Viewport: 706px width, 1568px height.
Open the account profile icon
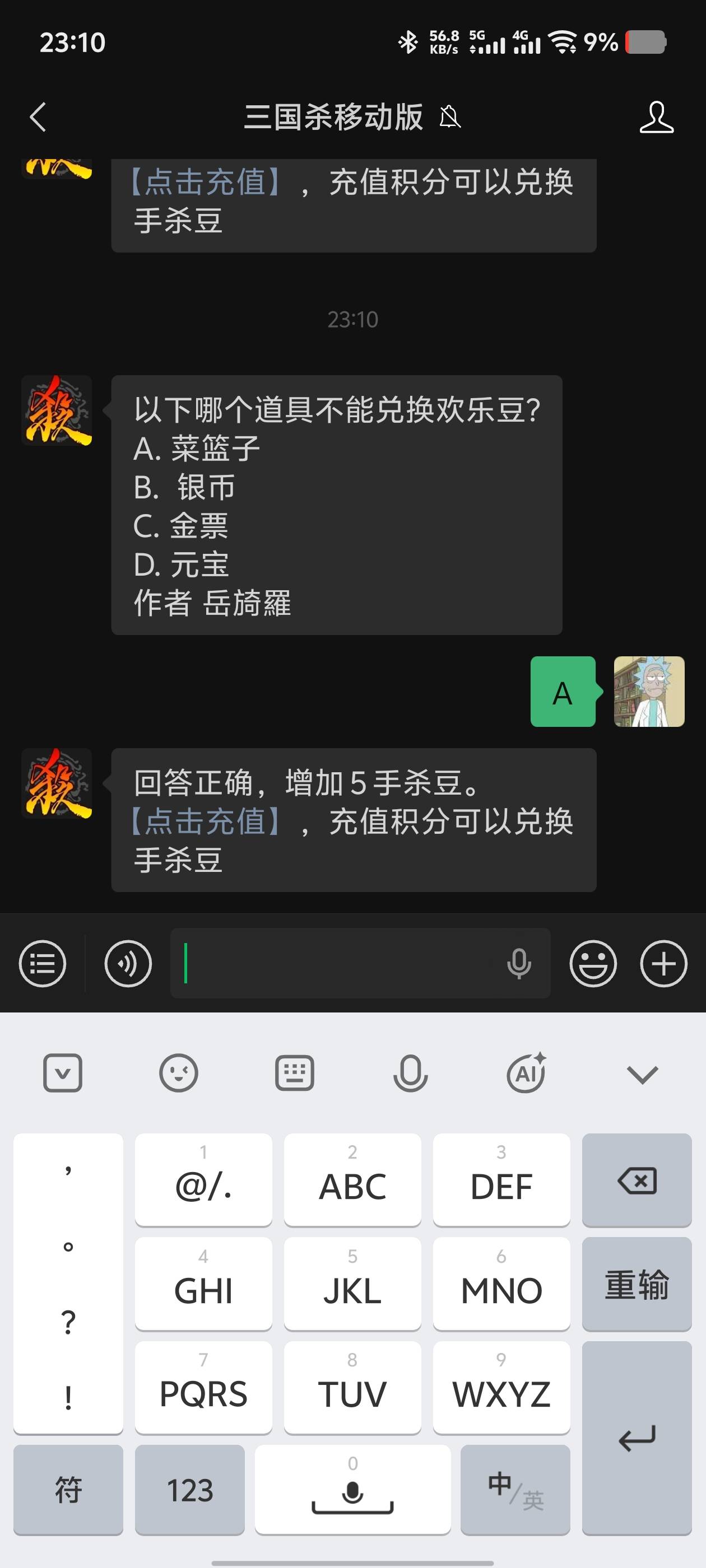click(656, 117)
